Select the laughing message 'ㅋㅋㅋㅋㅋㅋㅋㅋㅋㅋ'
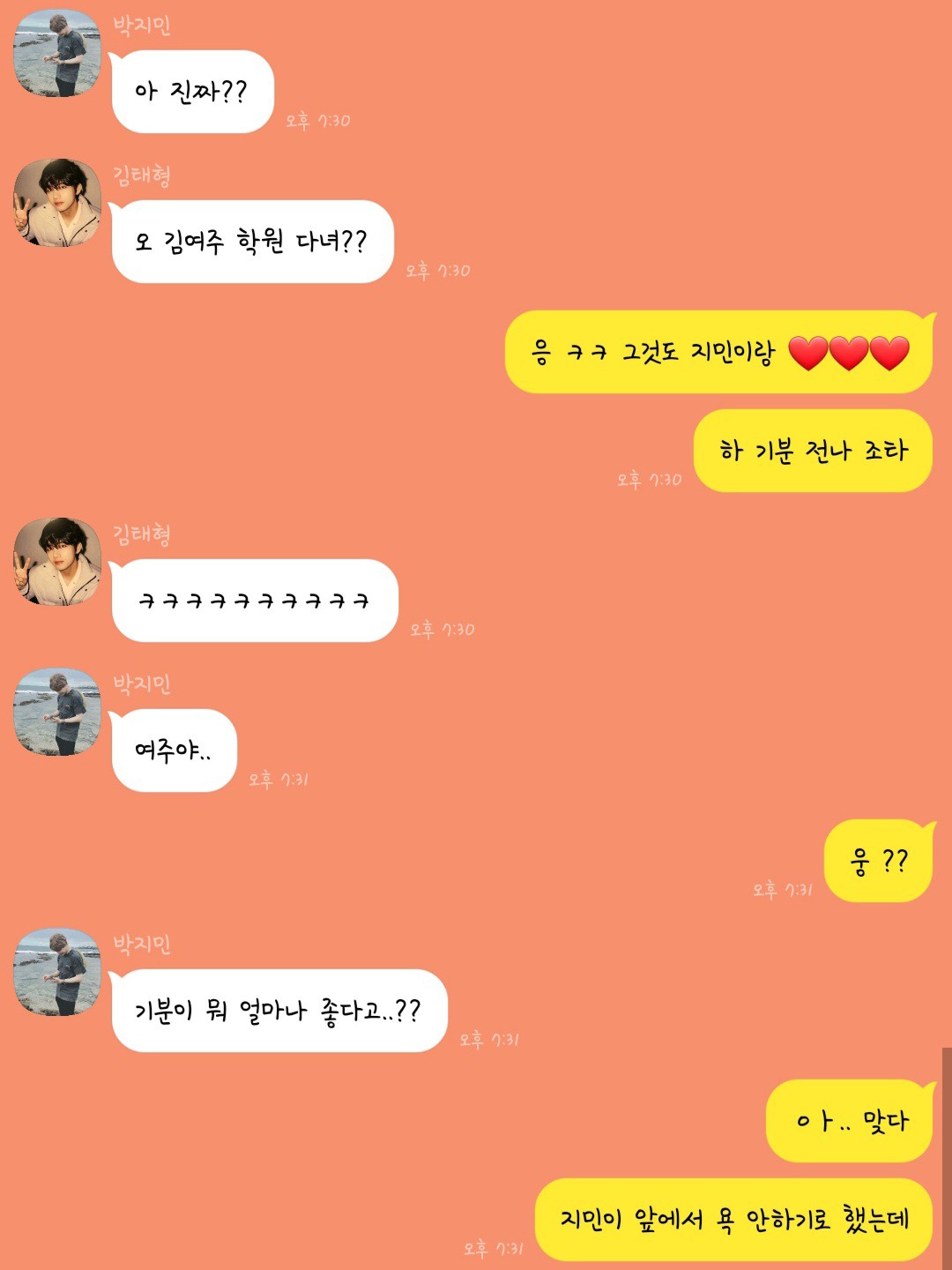 (251, 601)
